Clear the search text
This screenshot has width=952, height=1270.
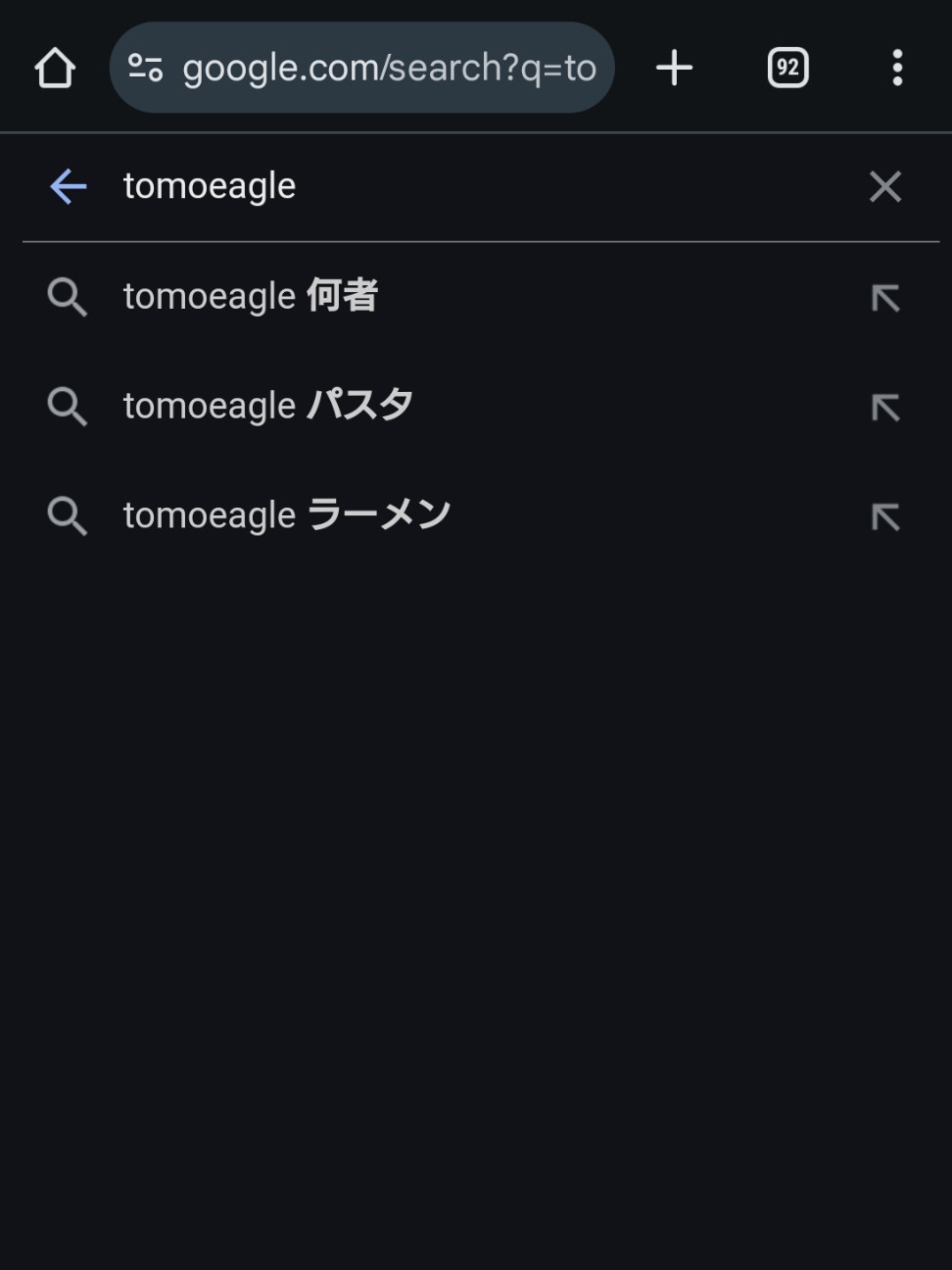pos(884,186)
